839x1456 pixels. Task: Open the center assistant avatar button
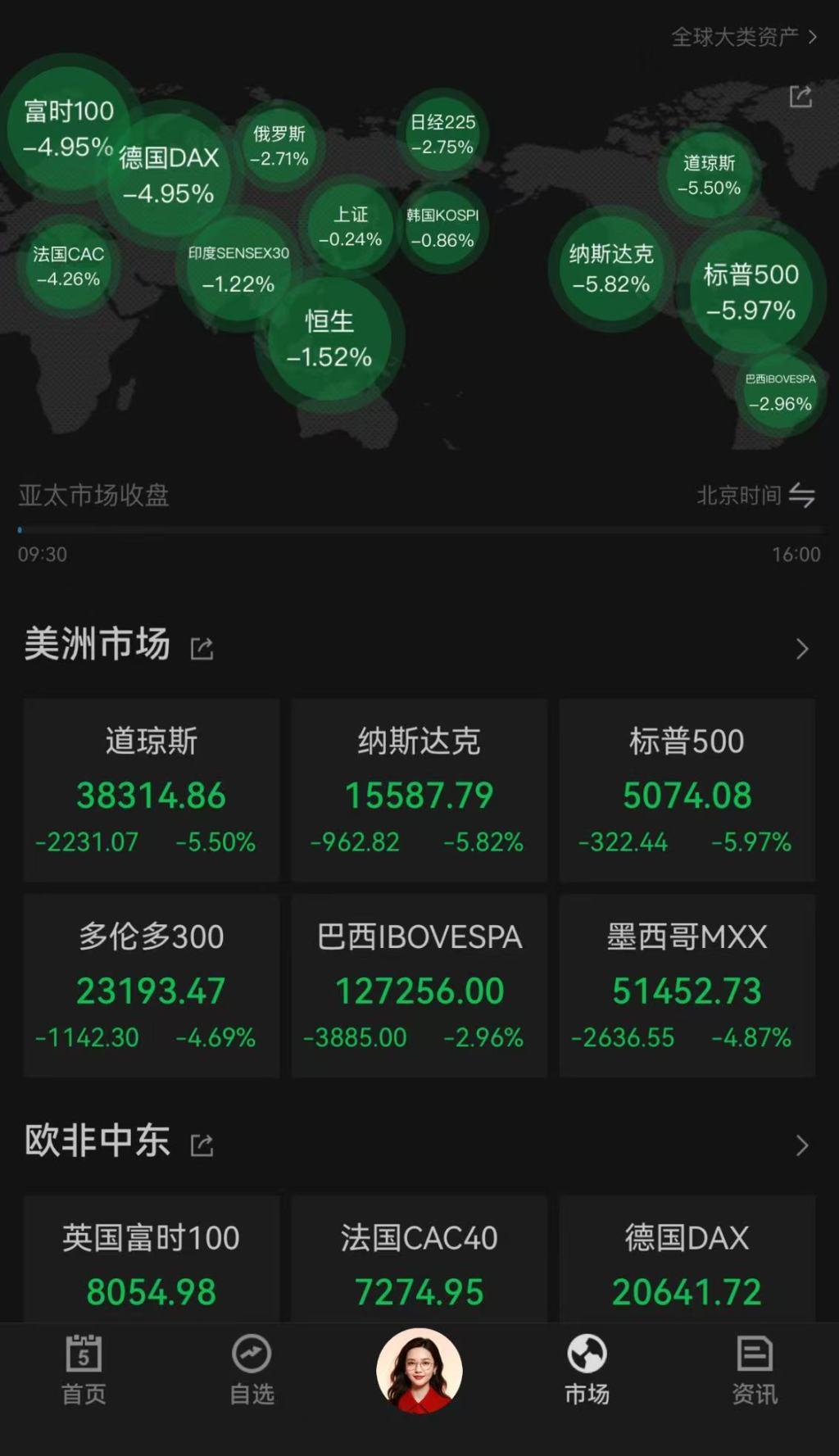coord(419,1370)
